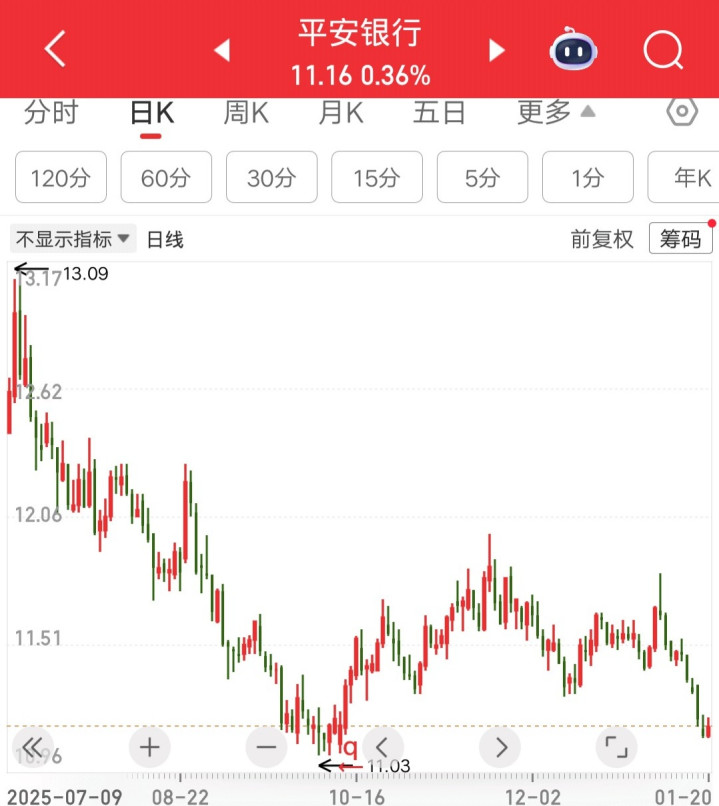
Task: Choose the 15分 interval
Action: tap(377, 178)
